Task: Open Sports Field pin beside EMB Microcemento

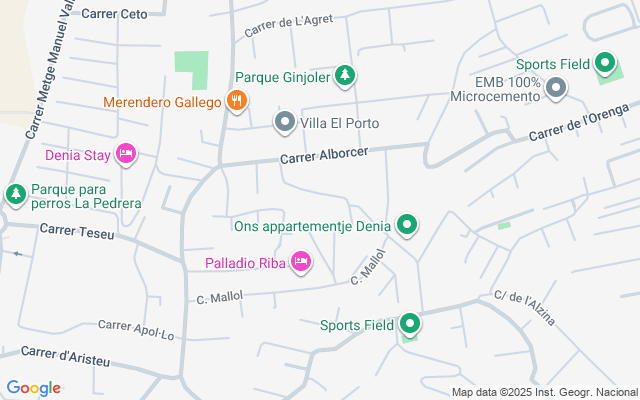Action: pyautogui.click(x=604, y=64)
